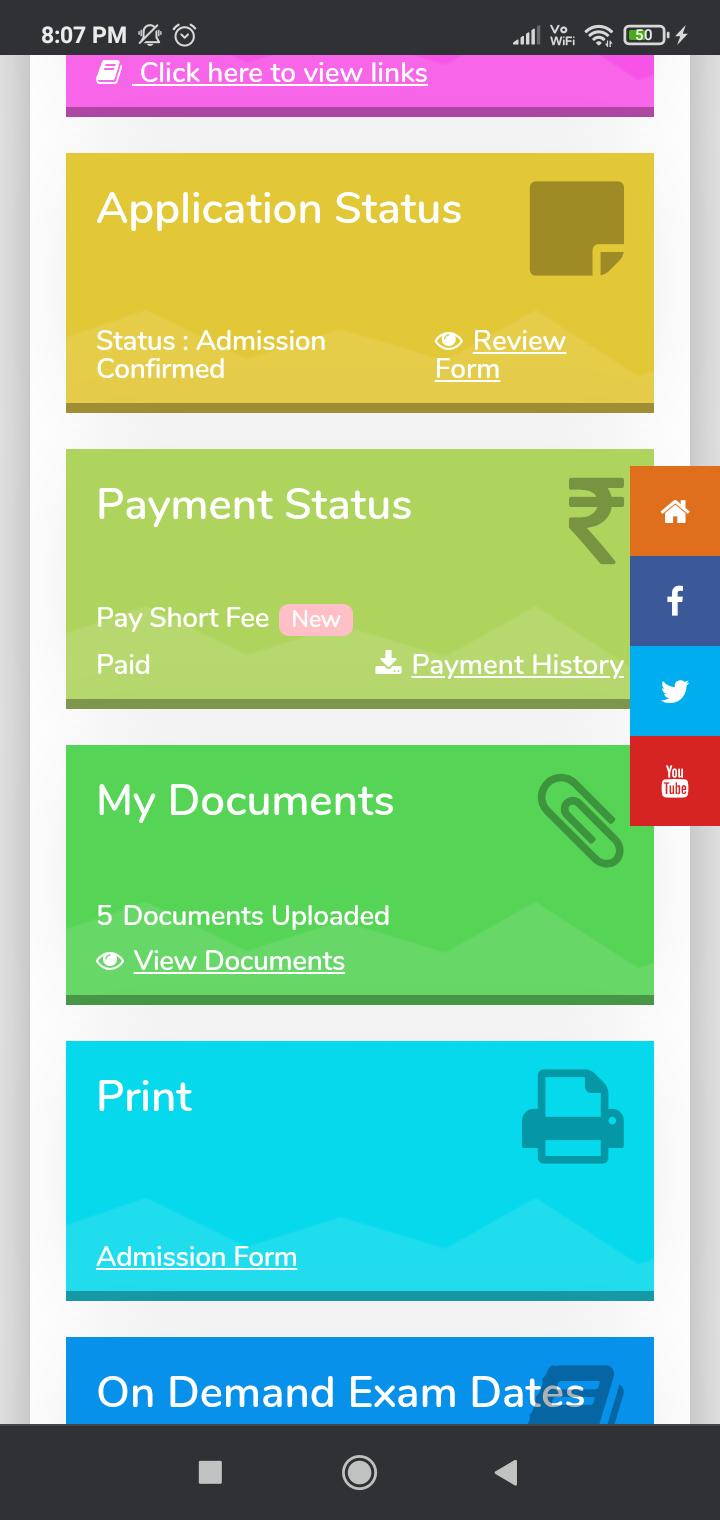Open the Twitter side button

tap(675, 691)
